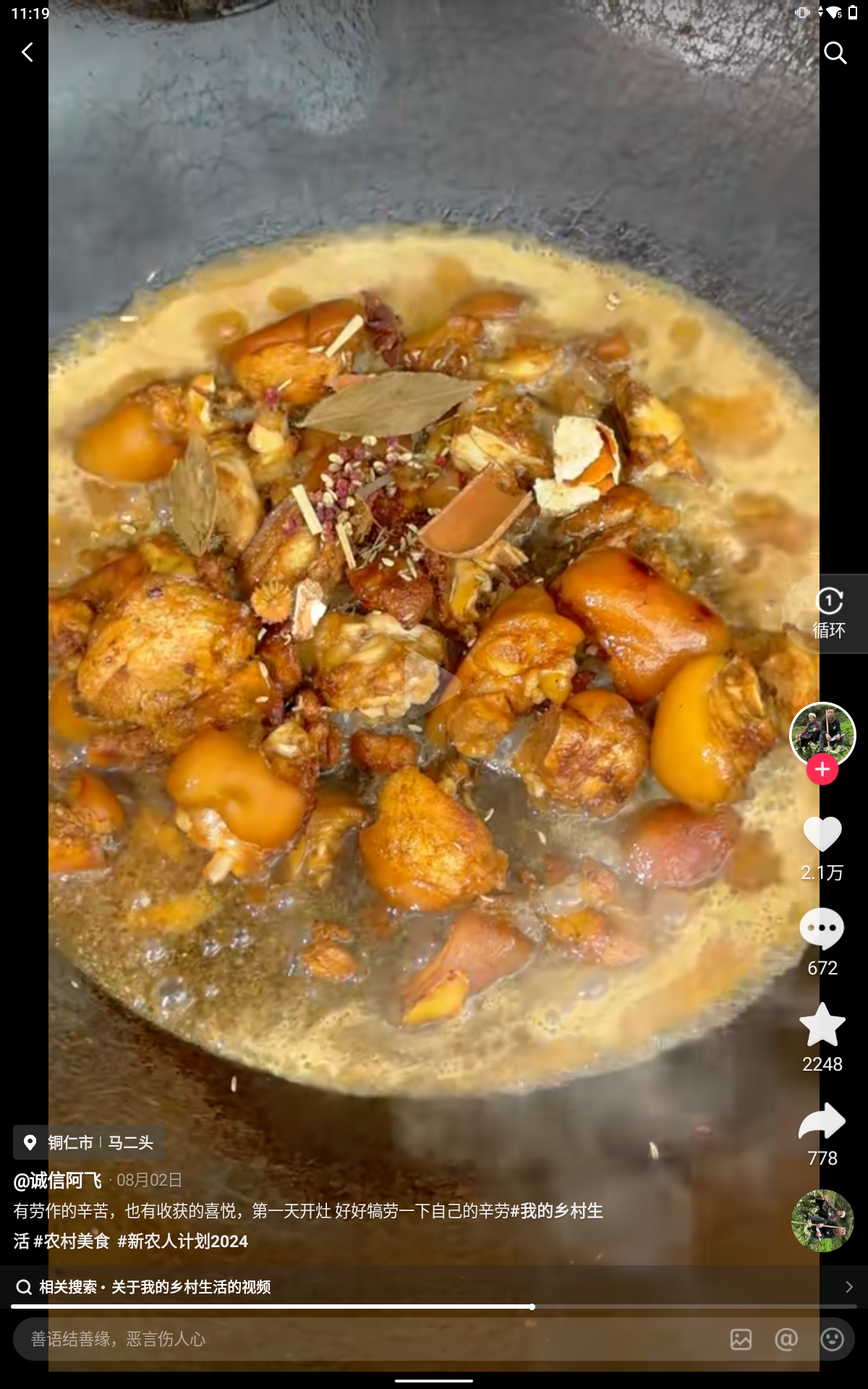Open the emoji picker
This screenshot has width=868, height=1389.
click(832, 1339)
